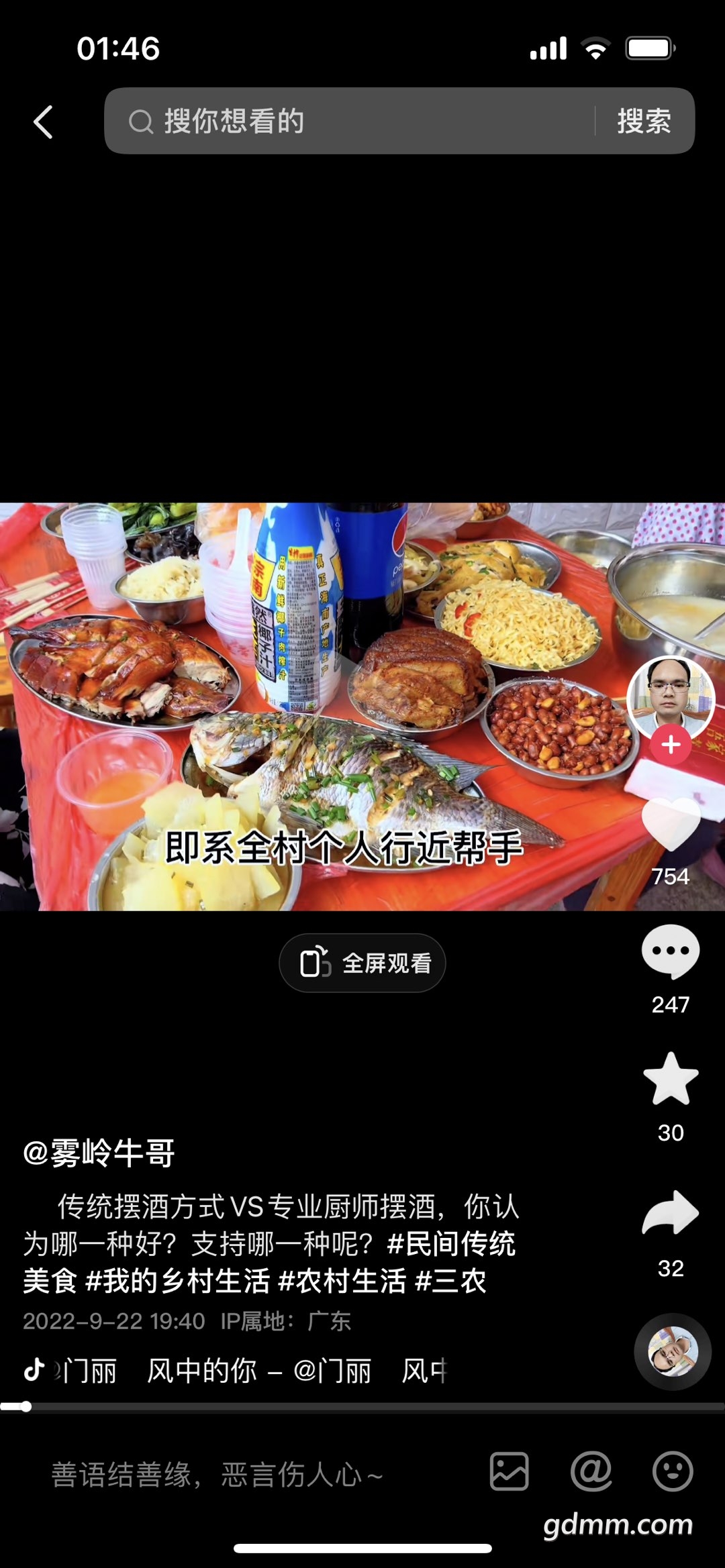Open the comments bubble
The image size is (725, 1568).
[671, 951]
